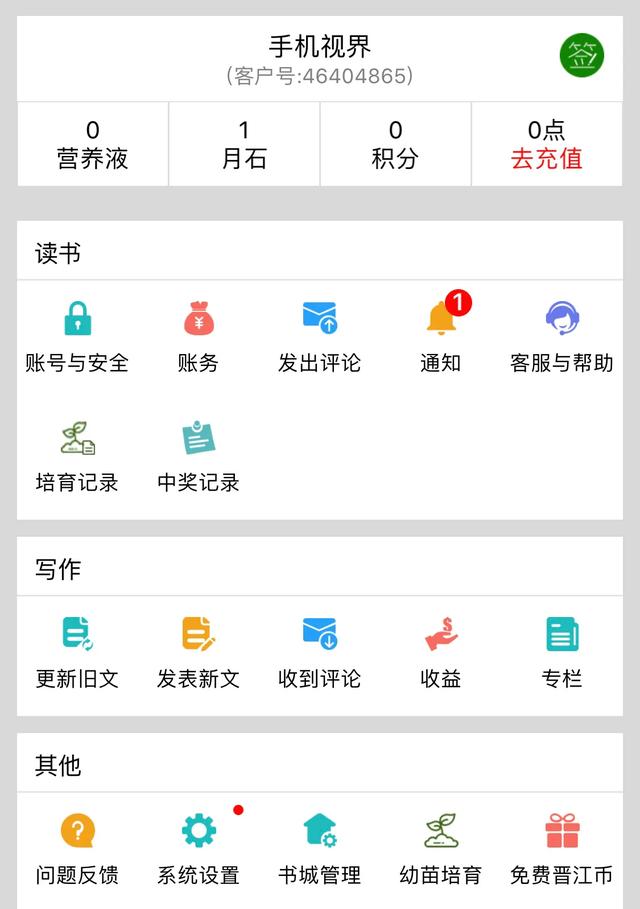
Task: Tap the 营养液 nutrient count tile
Action: click(93, 144)
